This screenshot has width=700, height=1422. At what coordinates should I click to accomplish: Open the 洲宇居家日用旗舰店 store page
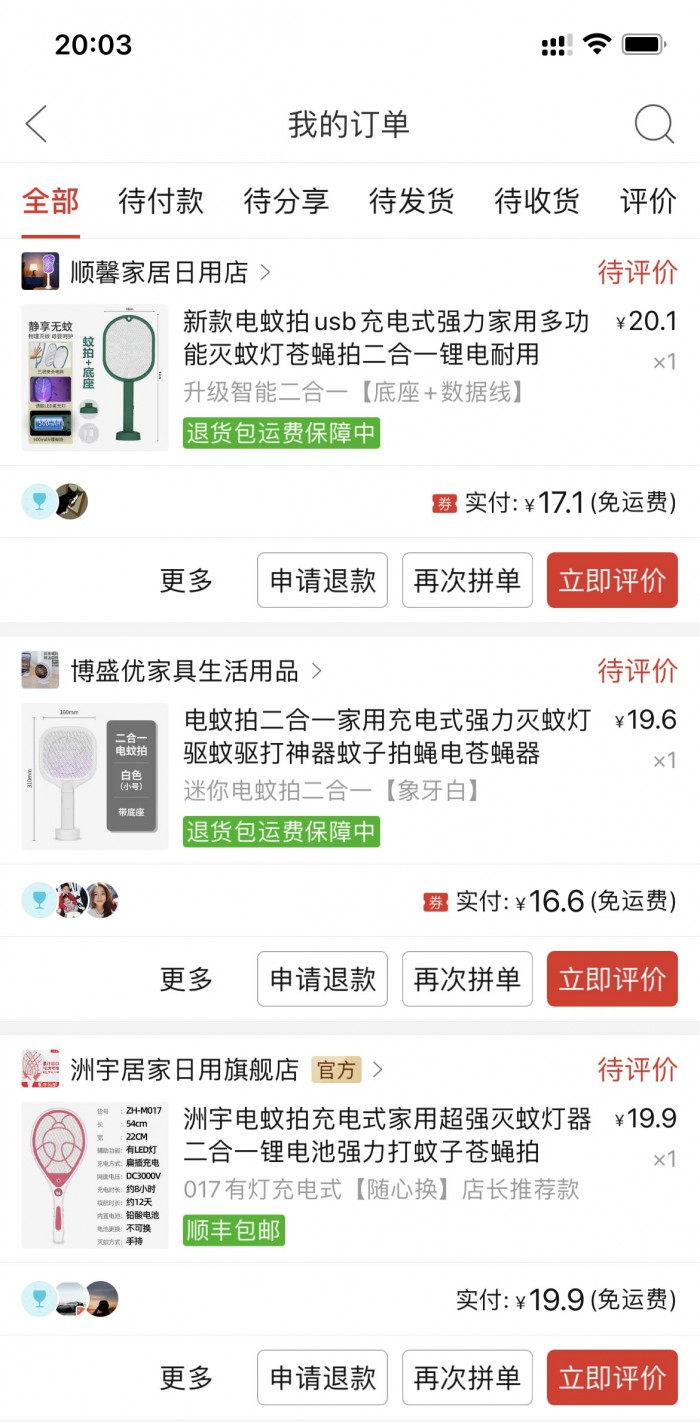pos(184,1070)
